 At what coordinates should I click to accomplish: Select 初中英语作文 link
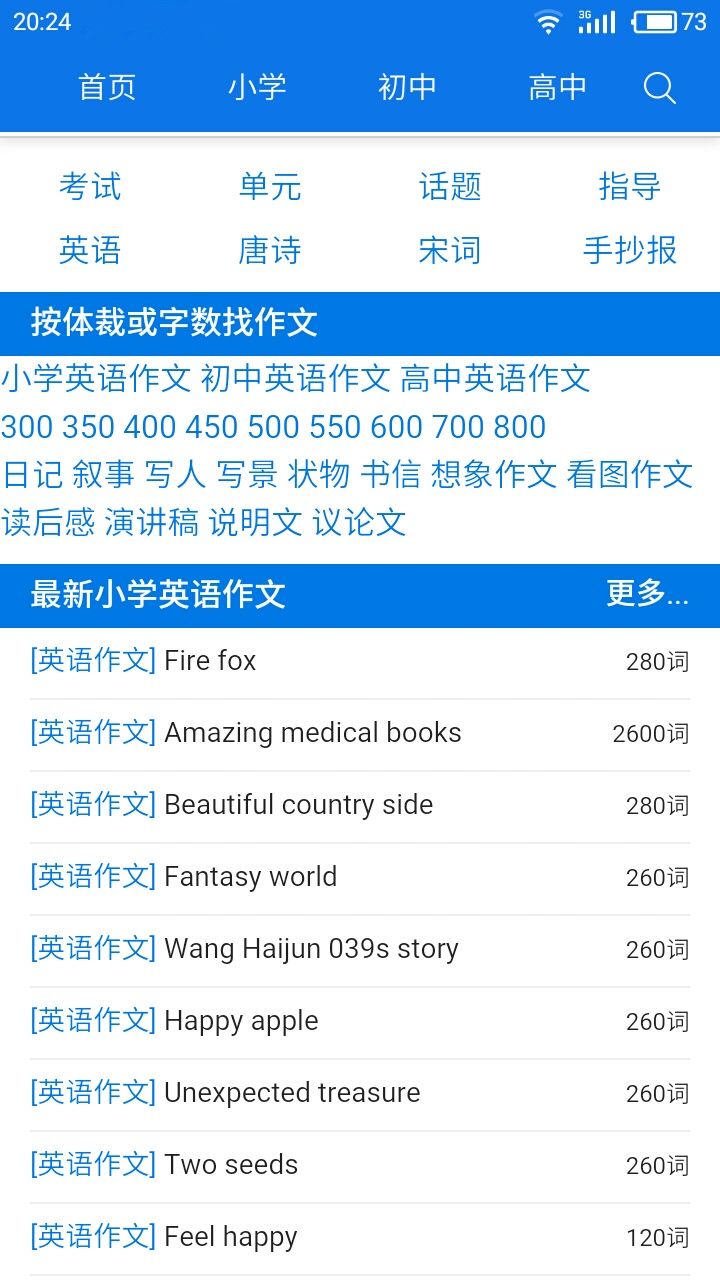click(x=295, y=379)
